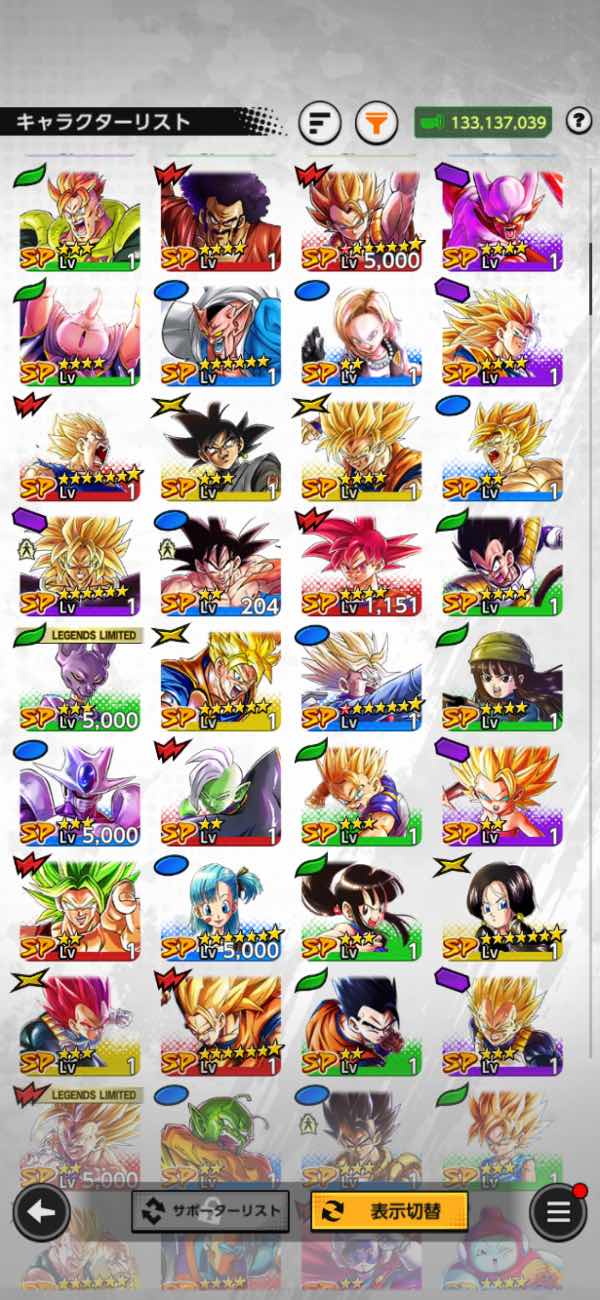Tap the 表示切替 display switch button
The width and height of the screenshot is (600, 1300).
pos(389,1211)
